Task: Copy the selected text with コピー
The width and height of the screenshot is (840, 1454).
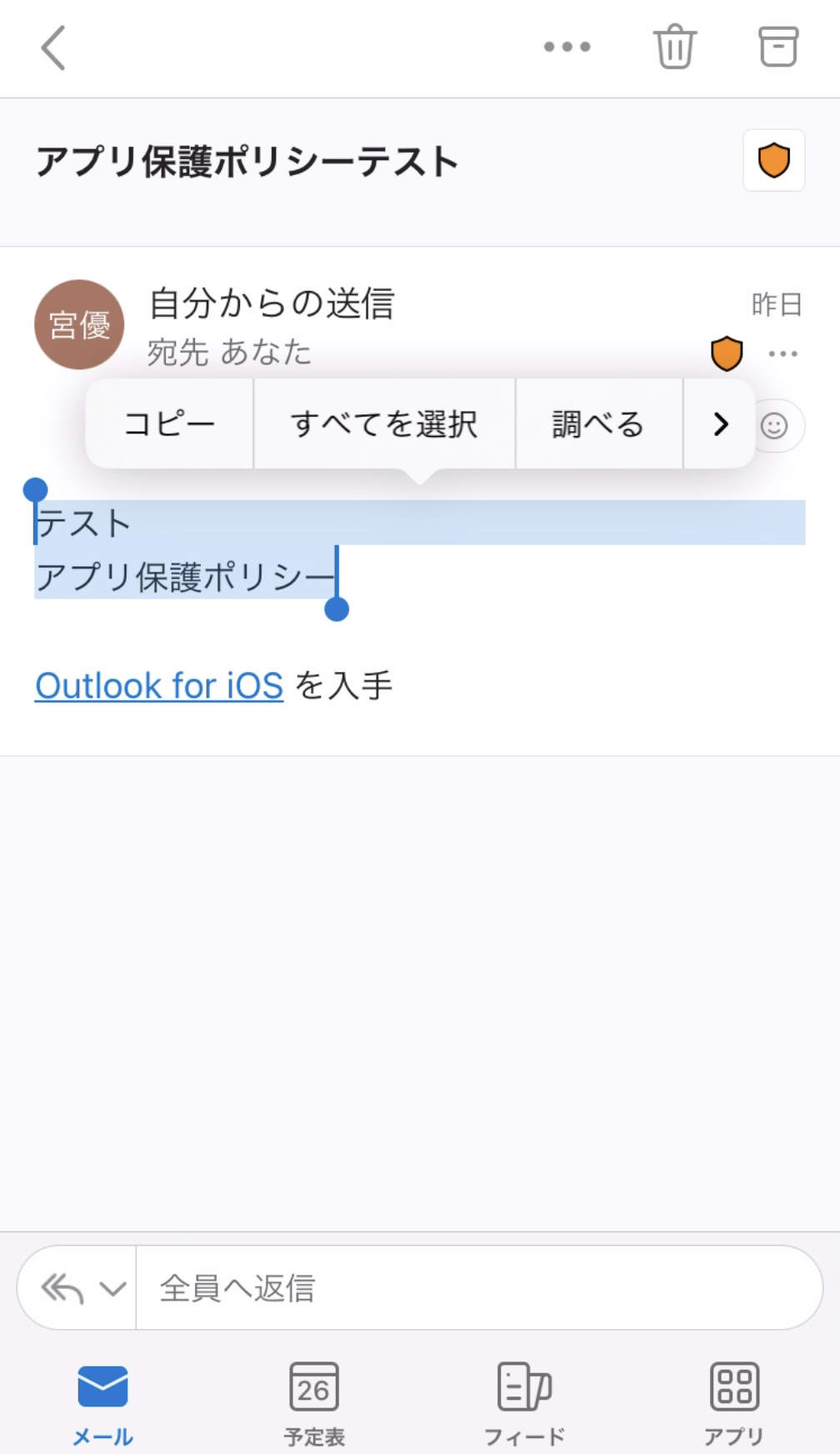Action: [169, 424]
